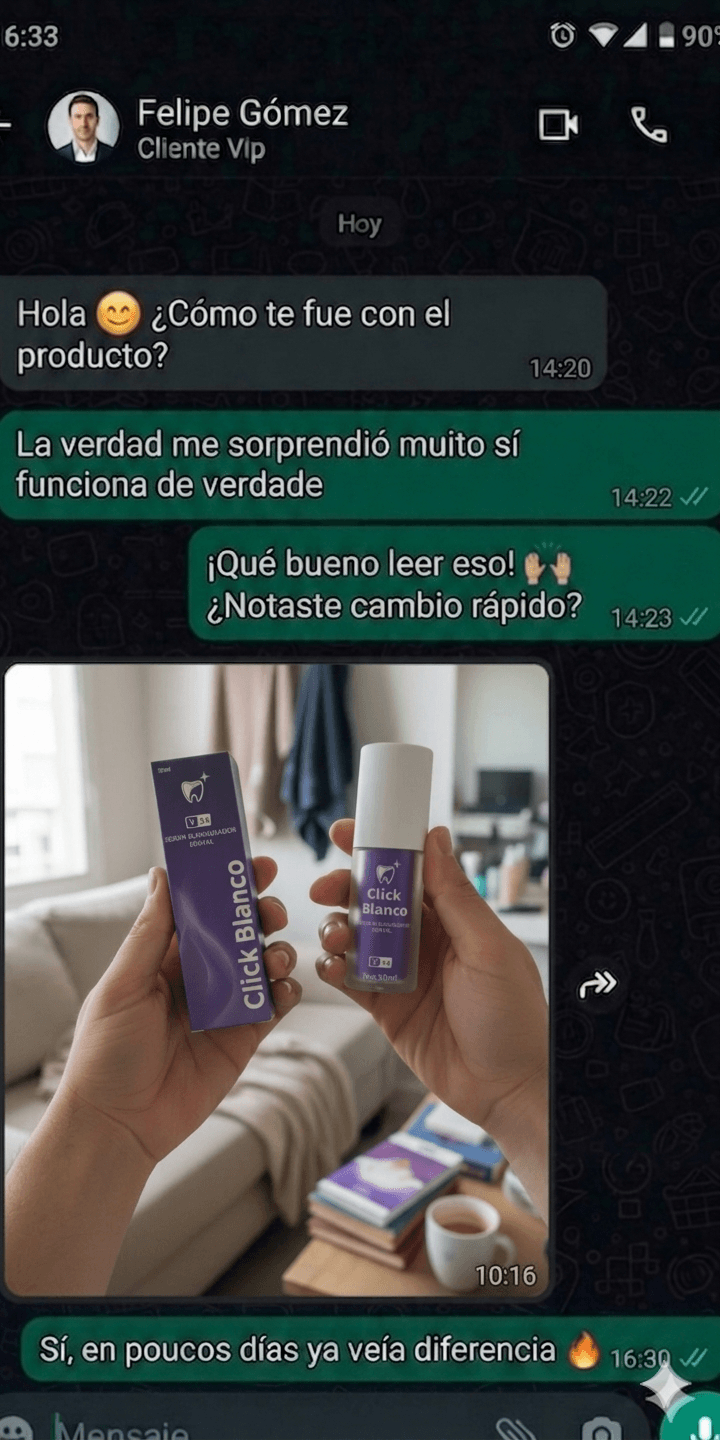Open the emoji picker
720x1440 pixels.
click(14, 1430)
